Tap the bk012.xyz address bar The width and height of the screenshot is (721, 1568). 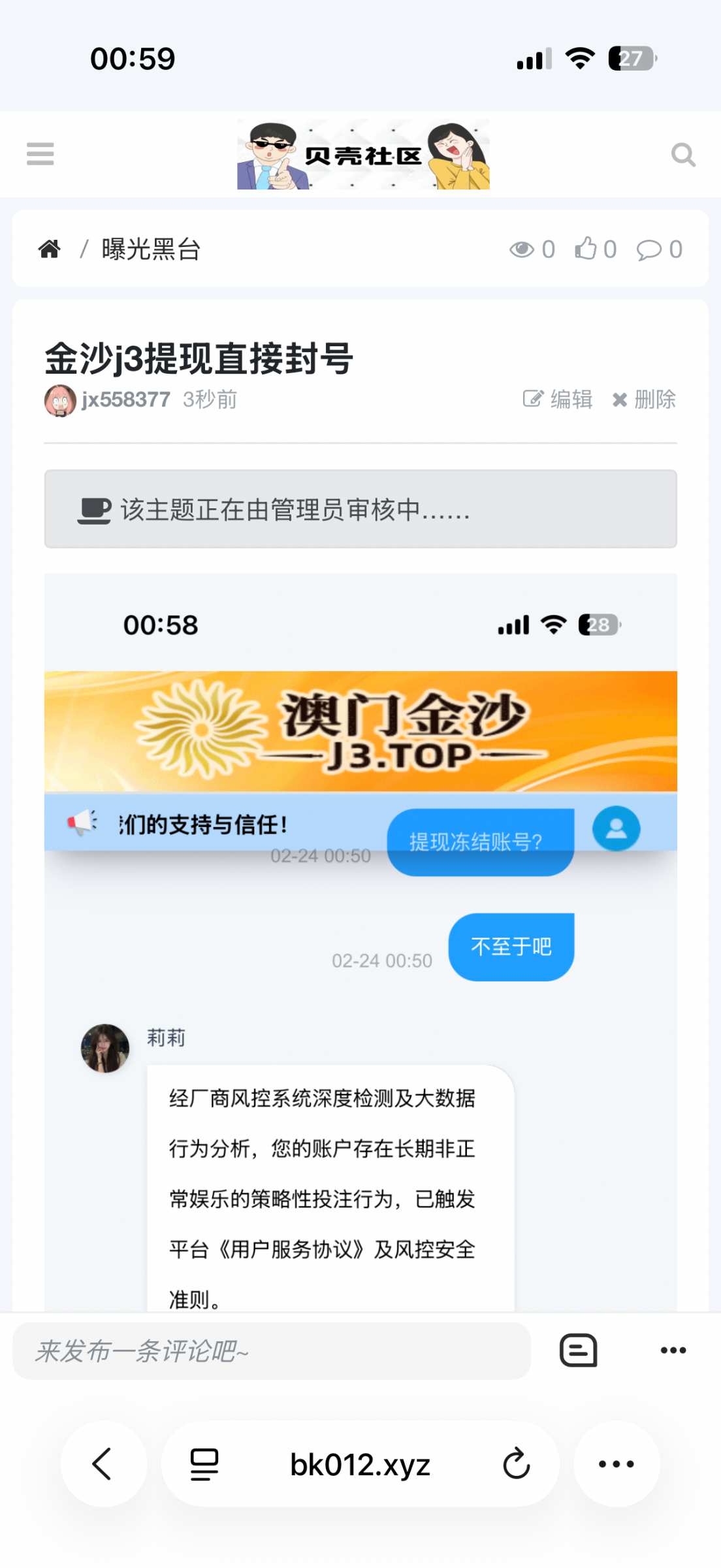pyautogui.click(x=360, y=1465)
